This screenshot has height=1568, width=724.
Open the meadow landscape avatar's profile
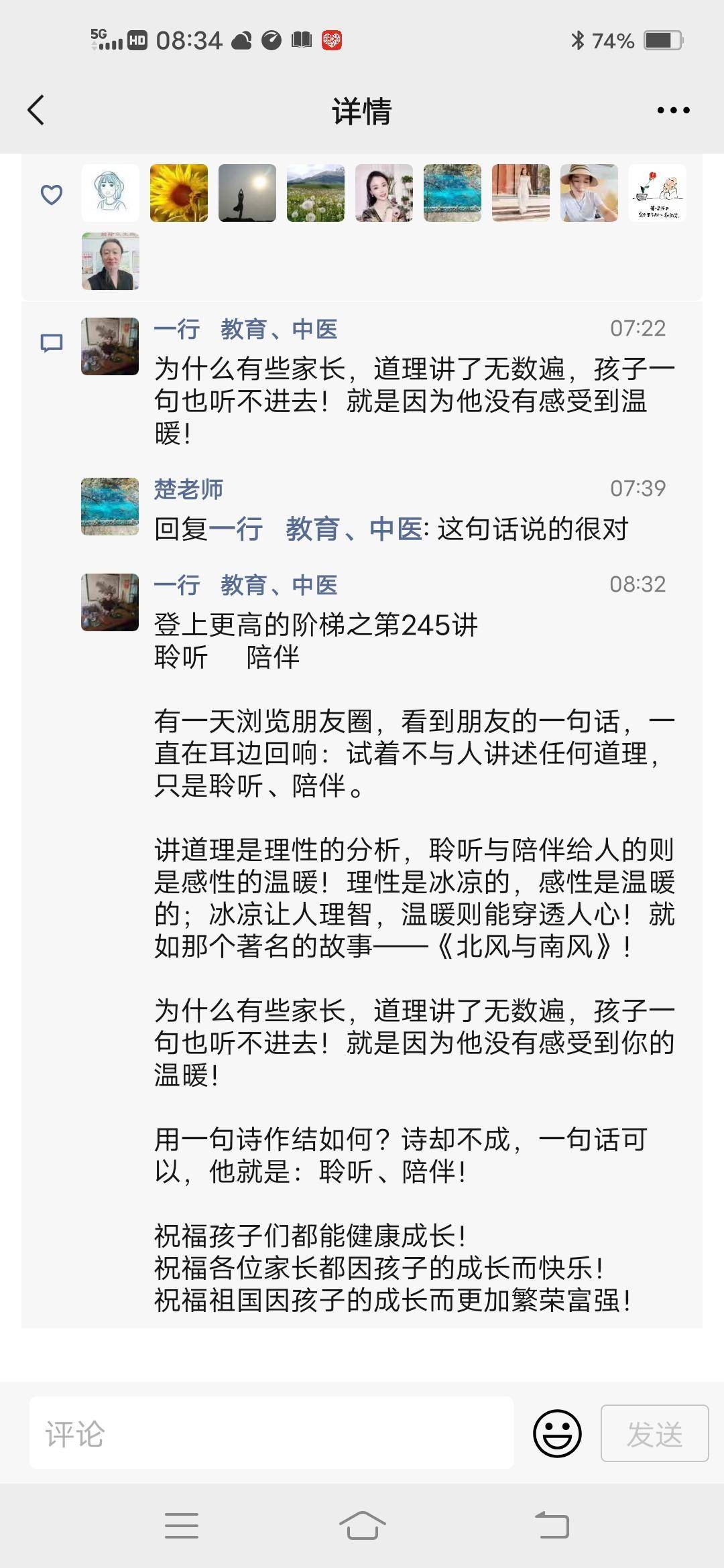pos(316,193)
